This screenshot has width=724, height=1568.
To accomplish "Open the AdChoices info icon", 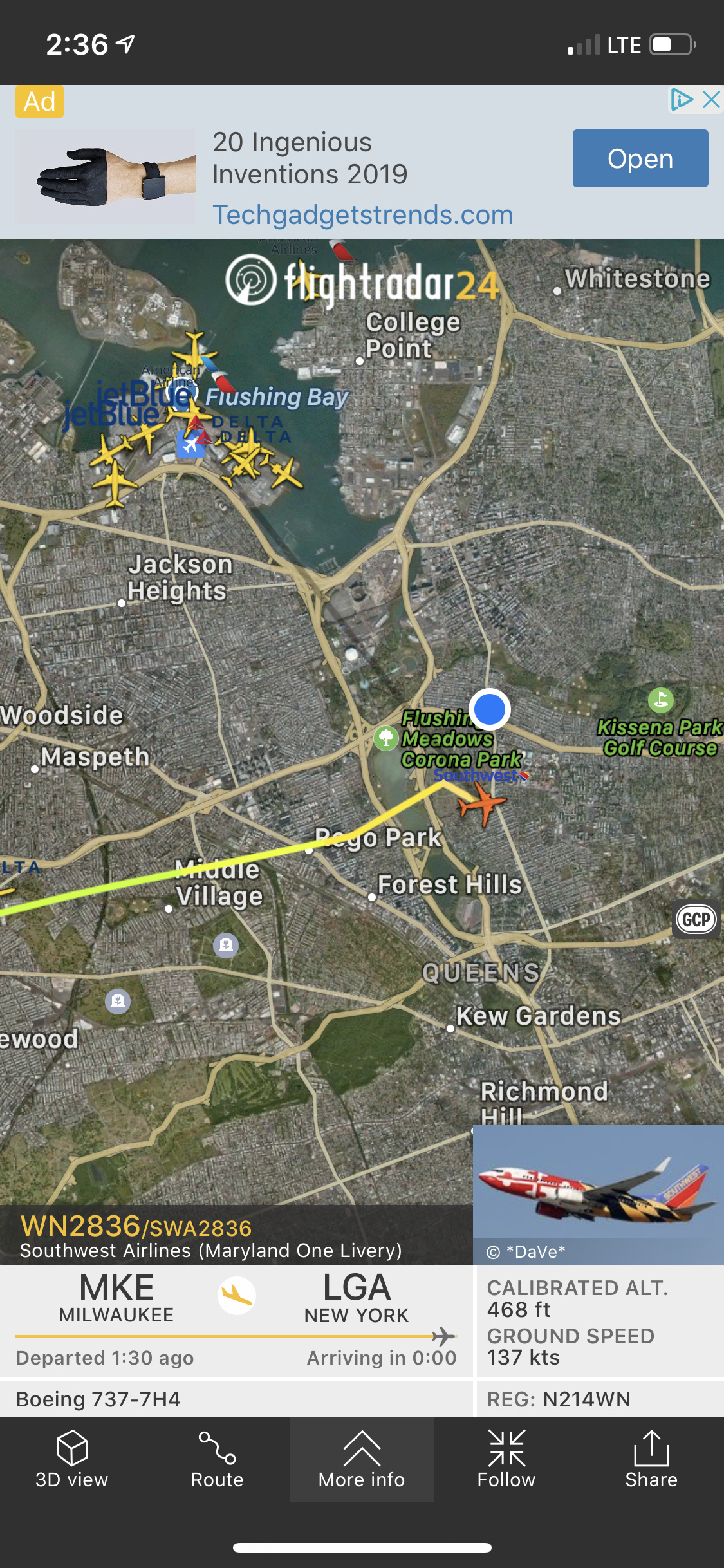I will pyautogui.click(x=681, y=100).
